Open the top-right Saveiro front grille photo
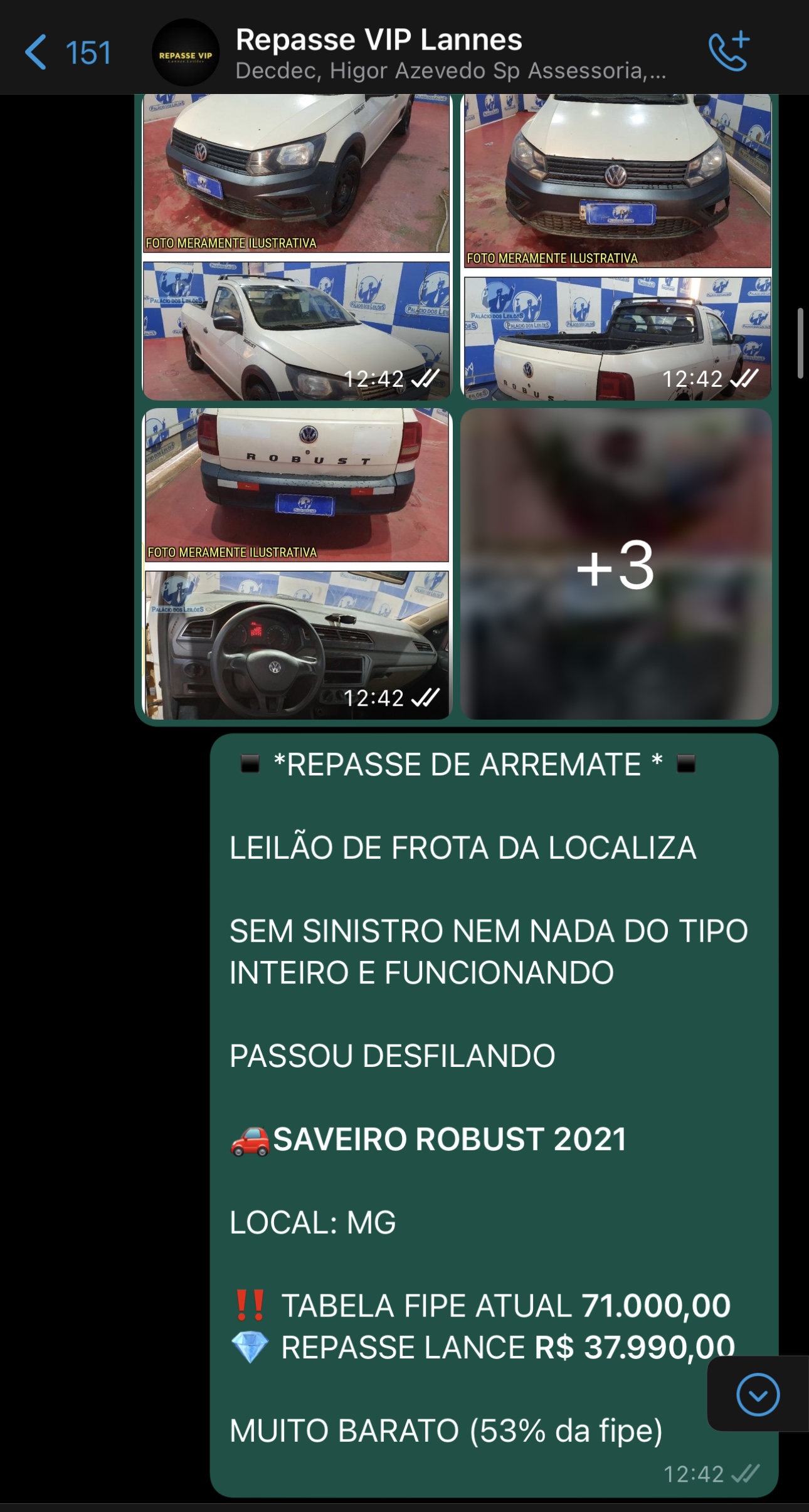 [616, 247]
